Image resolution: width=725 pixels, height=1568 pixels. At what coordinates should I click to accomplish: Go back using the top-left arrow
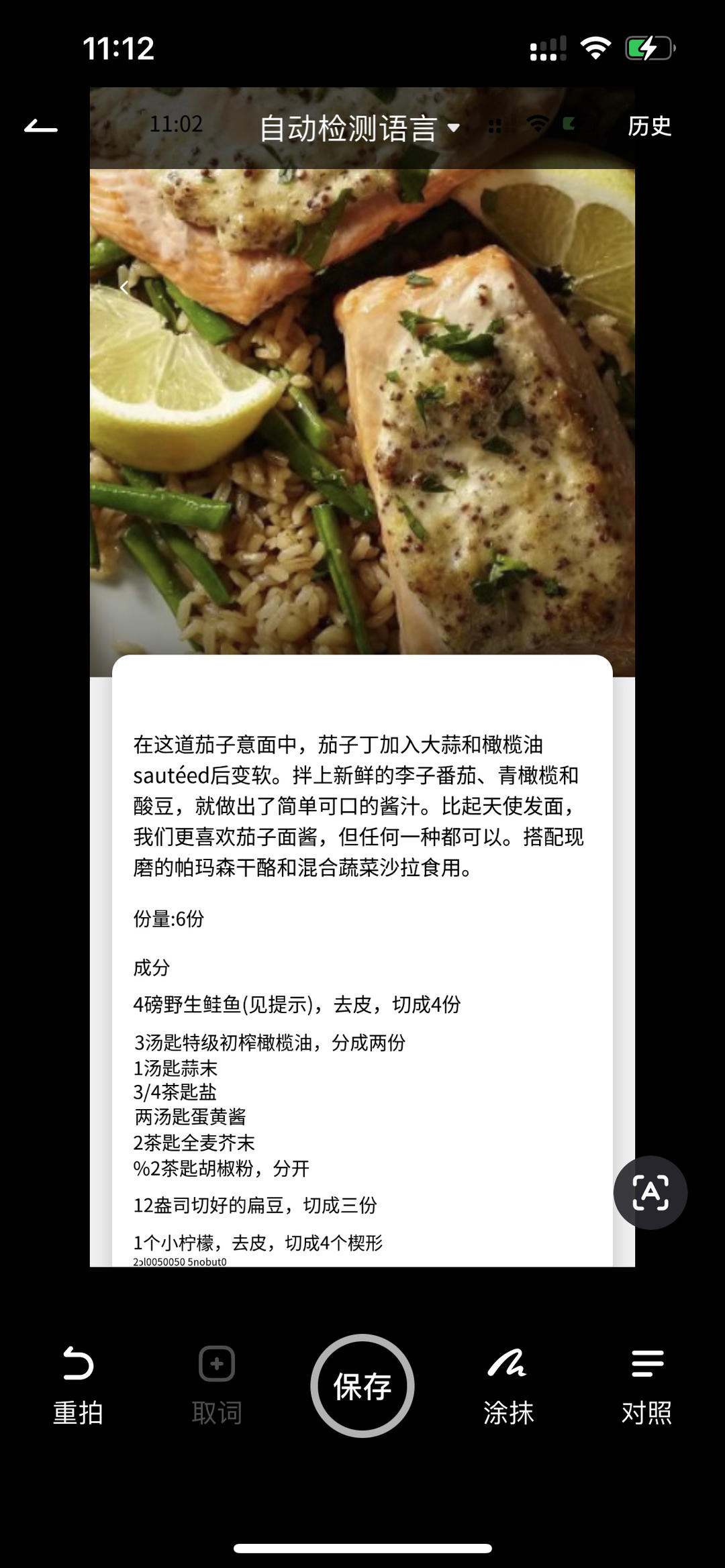click(41, 126)
